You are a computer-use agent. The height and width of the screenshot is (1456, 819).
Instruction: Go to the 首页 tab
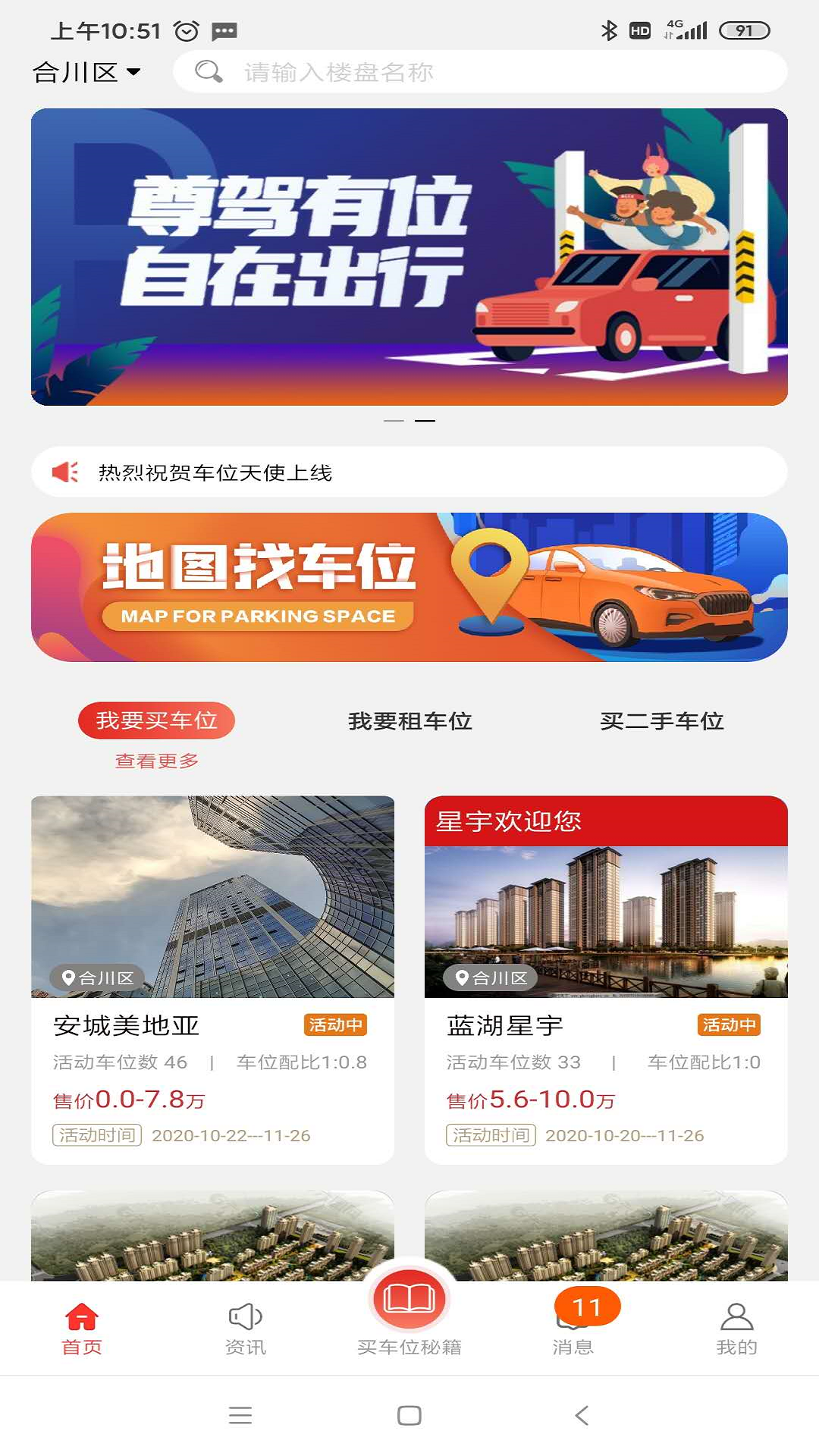point(82,1329)
